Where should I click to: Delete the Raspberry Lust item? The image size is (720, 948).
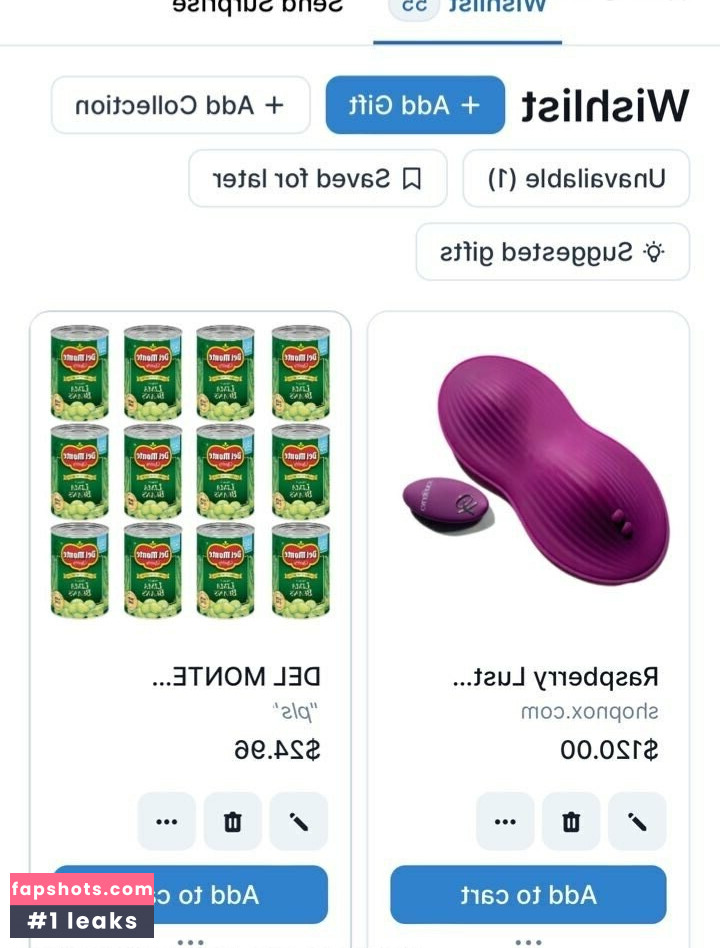click(571, 822)
